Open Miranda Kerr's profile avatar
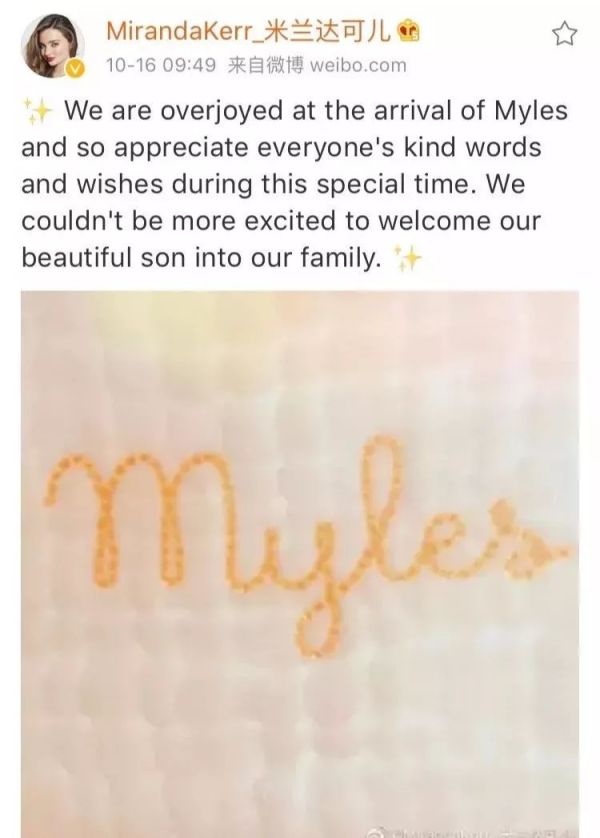 [x=52, y=45]
